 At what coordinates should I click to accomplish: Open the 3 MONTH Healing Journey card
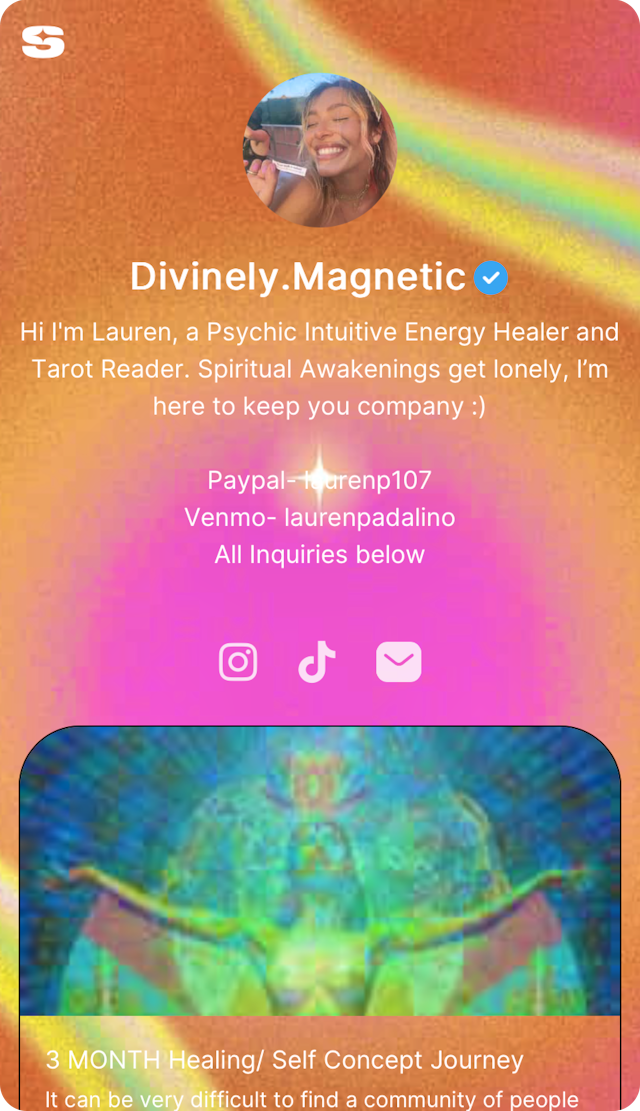320,900
